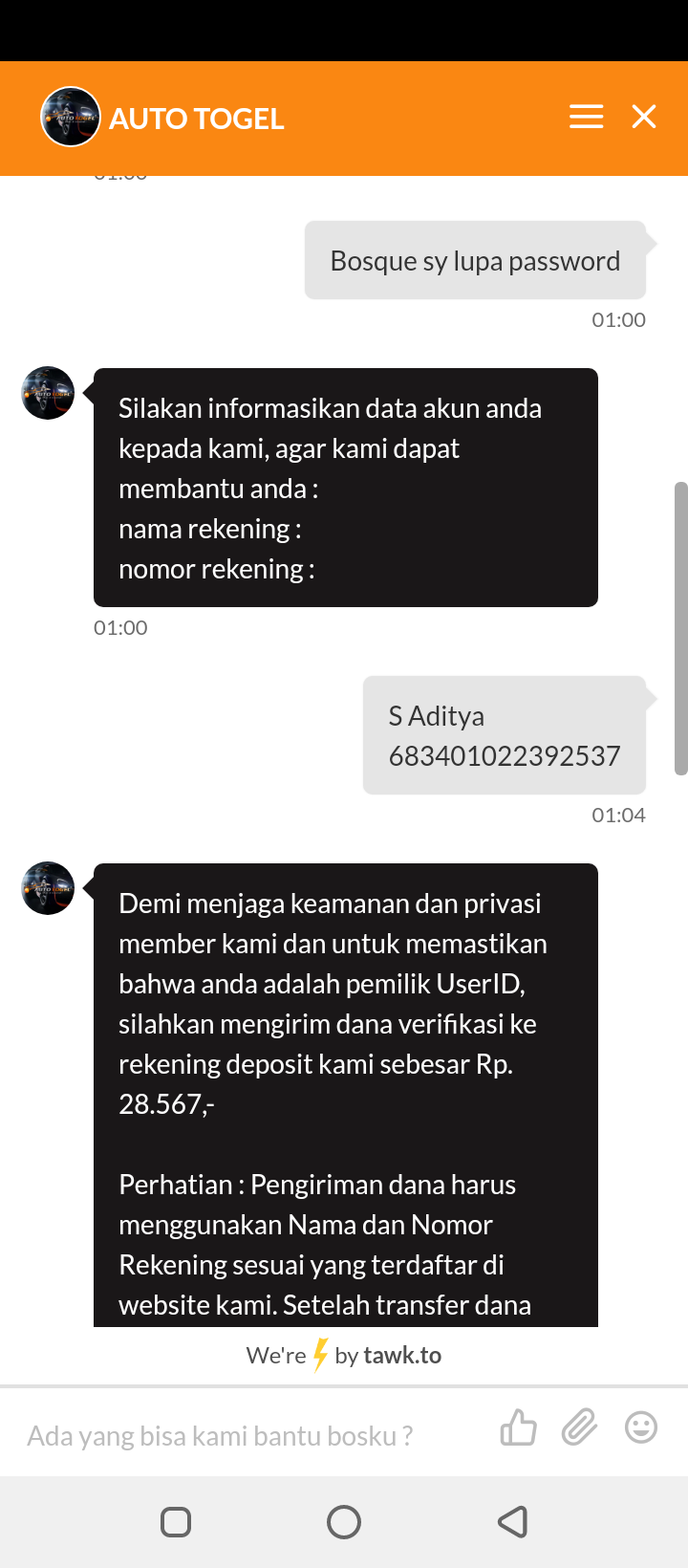Close the Auto Togel chat window
Screen dimensions: 688x1568
644,117
